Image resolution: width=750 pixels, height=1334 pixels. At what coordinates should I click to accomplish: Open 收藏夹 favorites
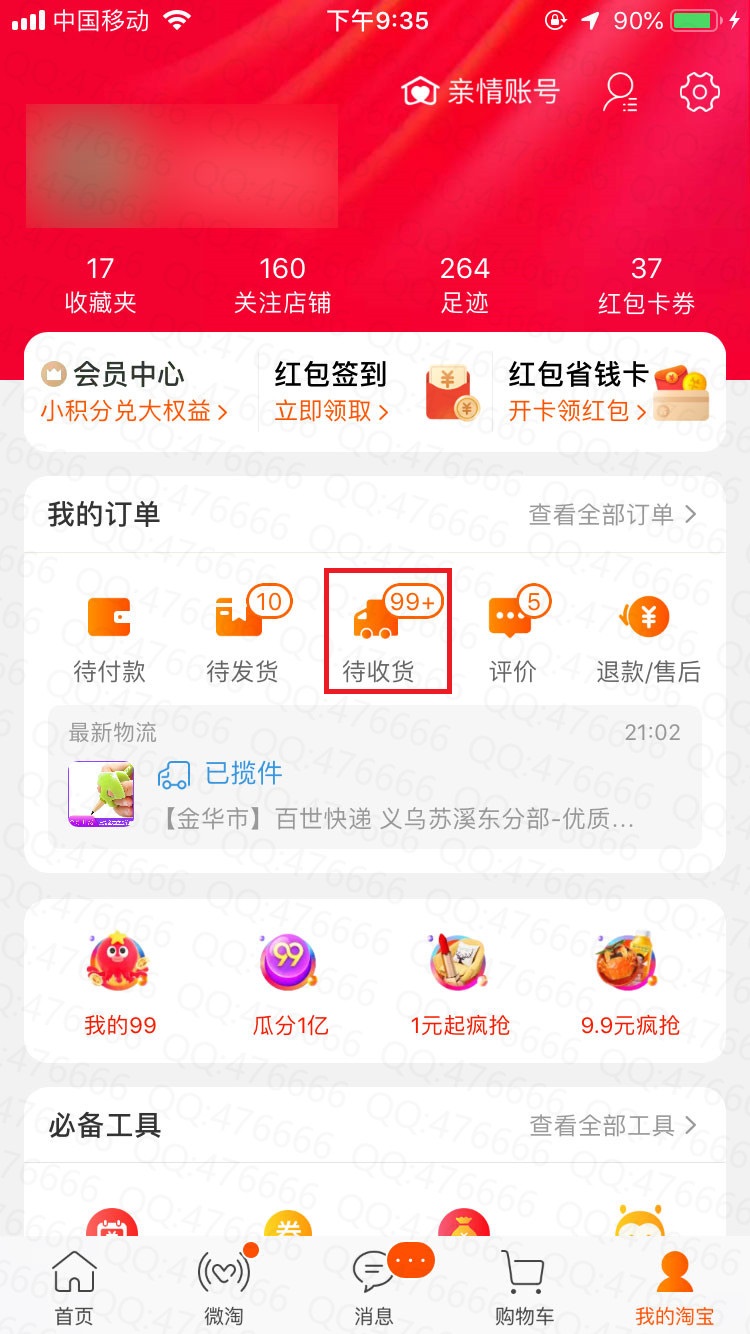[x=100, y=285]
